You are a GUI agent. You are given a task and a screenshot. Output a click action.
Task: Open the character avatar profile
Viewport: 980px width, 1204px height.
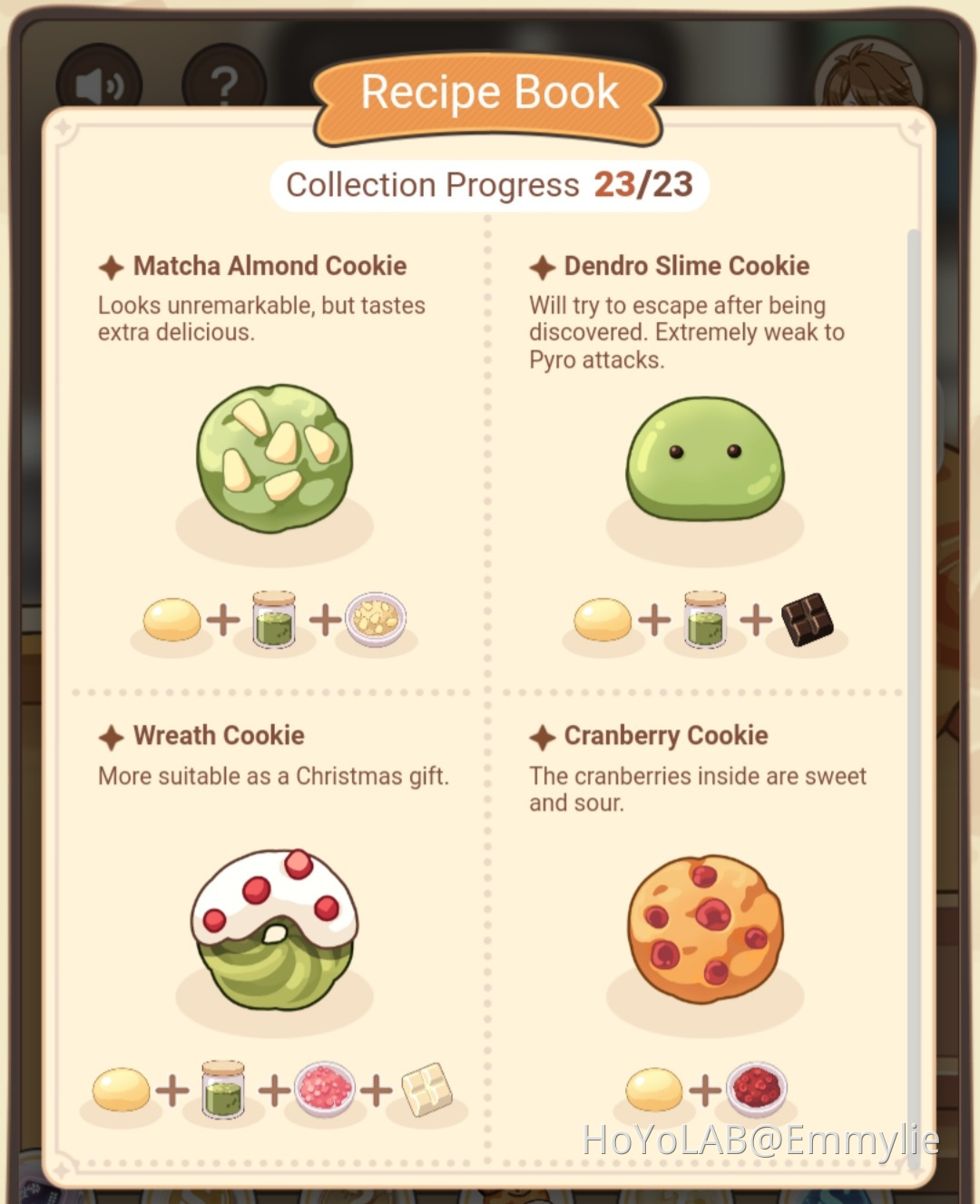[x=868, y=77]
